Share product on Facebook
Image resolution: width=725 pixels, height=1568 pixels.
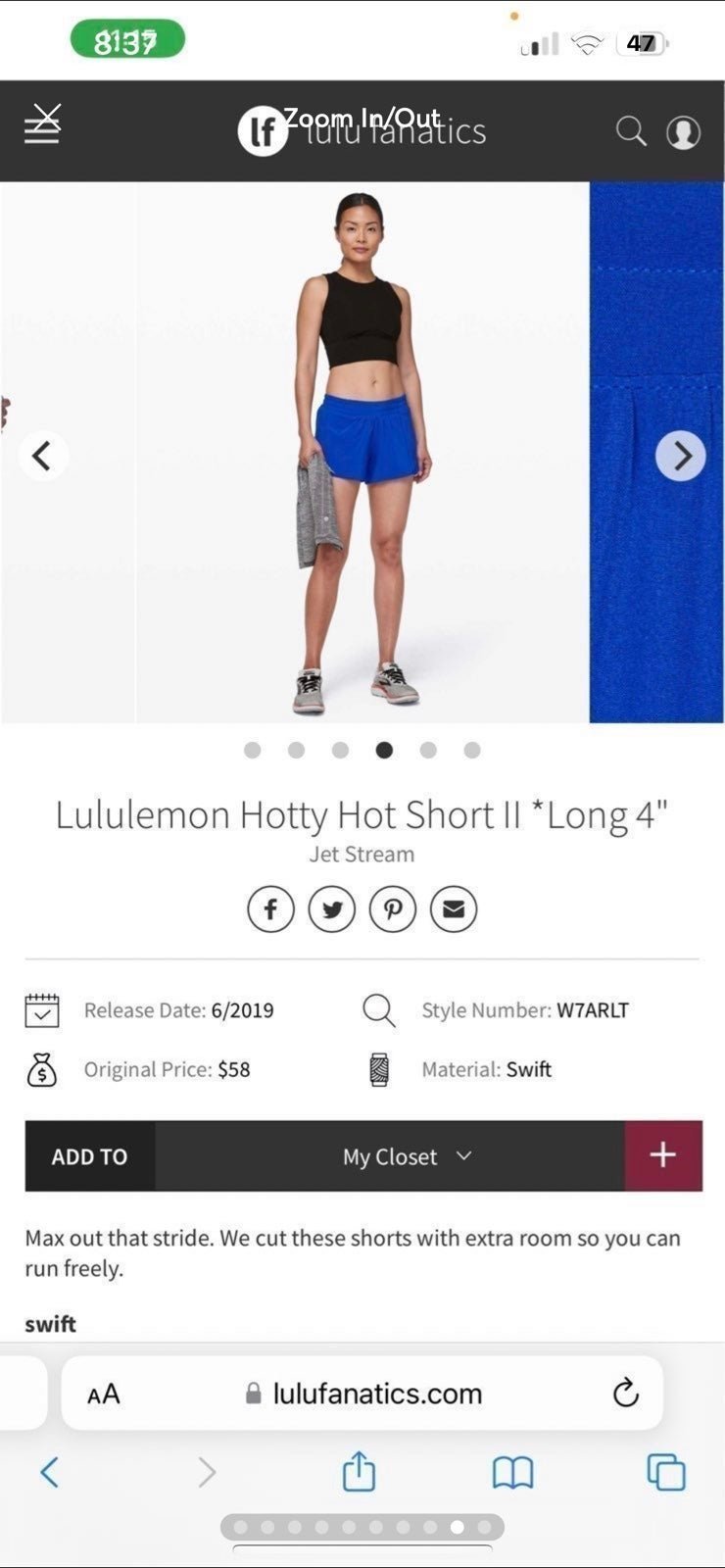[270, 909]
